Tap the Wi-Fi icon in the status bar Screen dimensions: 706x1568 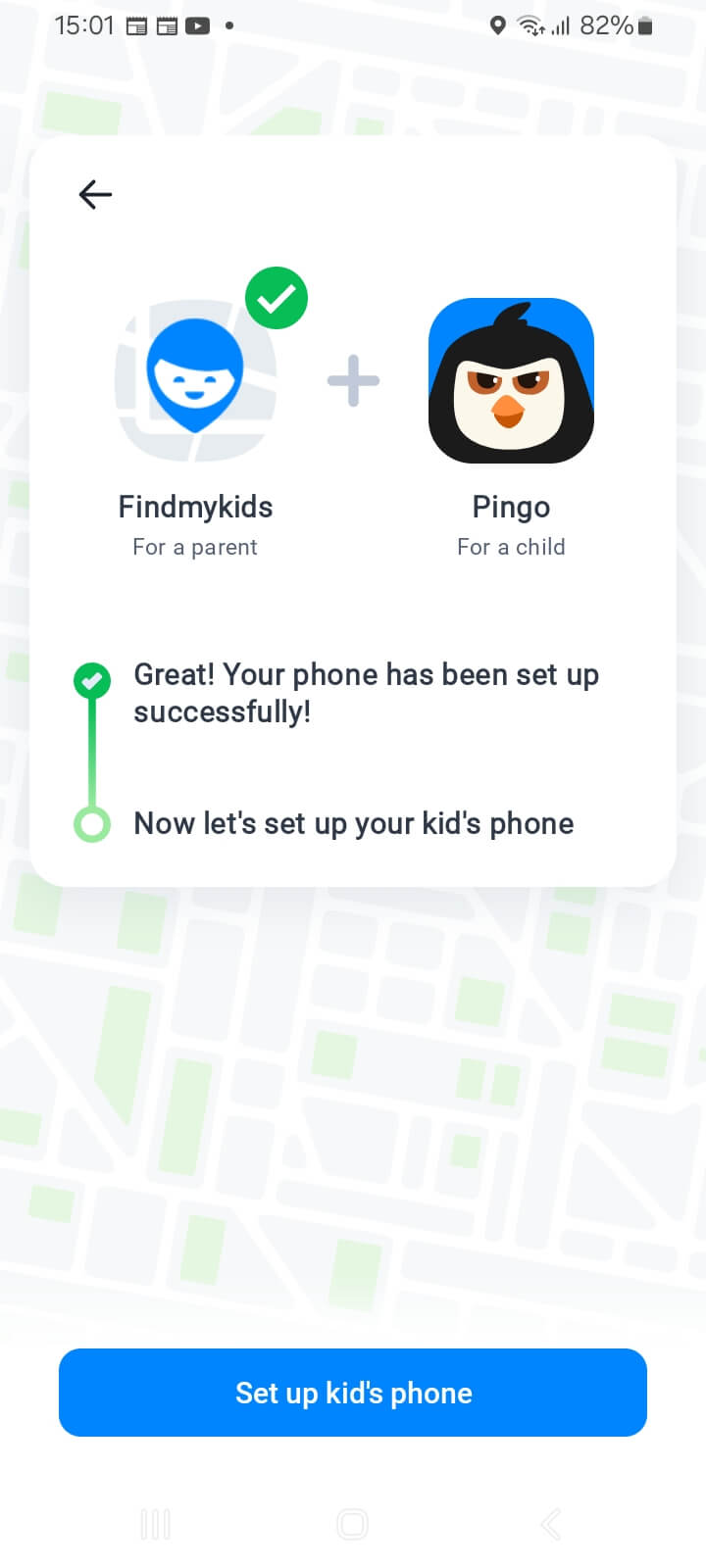(x=530, y=25)
